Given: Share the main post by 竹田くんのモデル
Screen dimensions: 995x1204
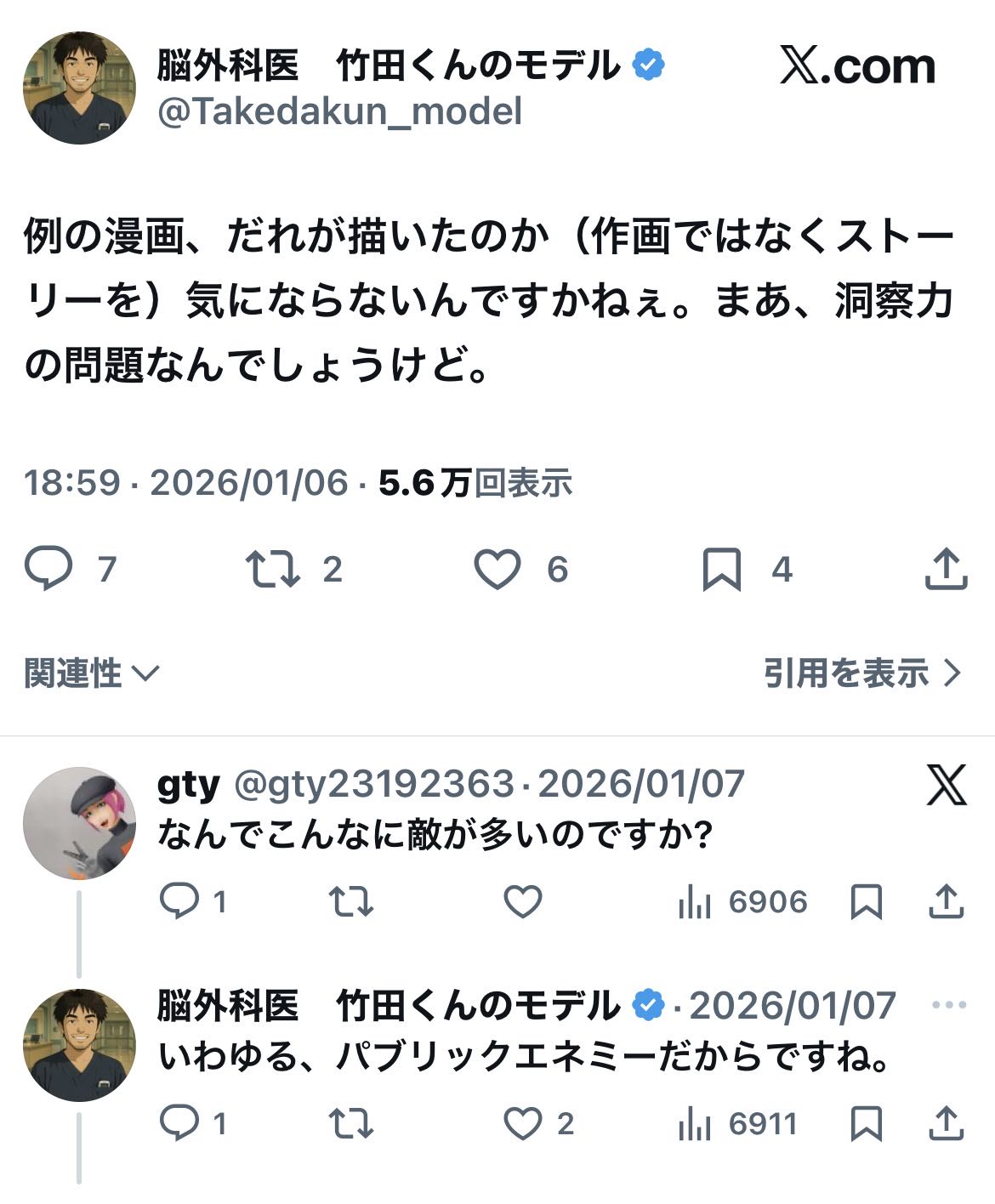Looking at the screenshot, I should pyautogui.click(x=946, y=569).
